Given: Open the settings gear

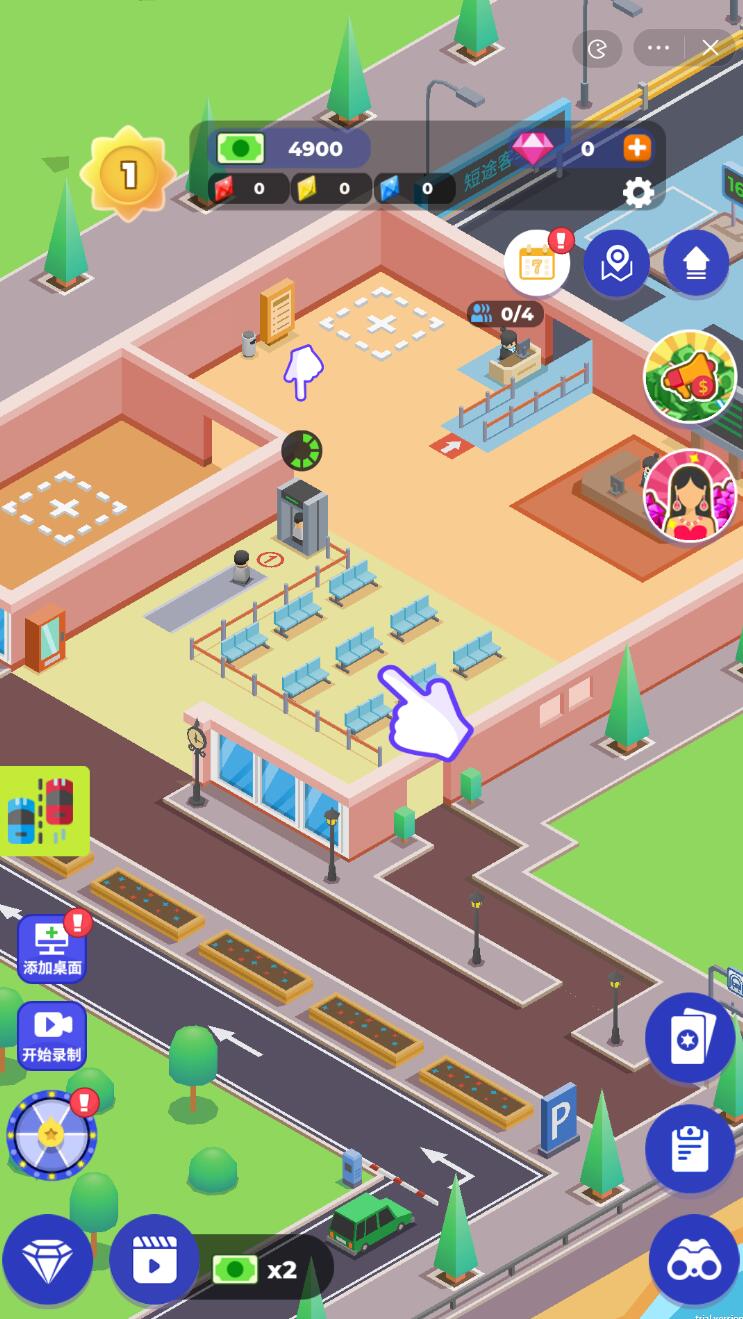Looking at the screenshot, I should pos(638,192).
